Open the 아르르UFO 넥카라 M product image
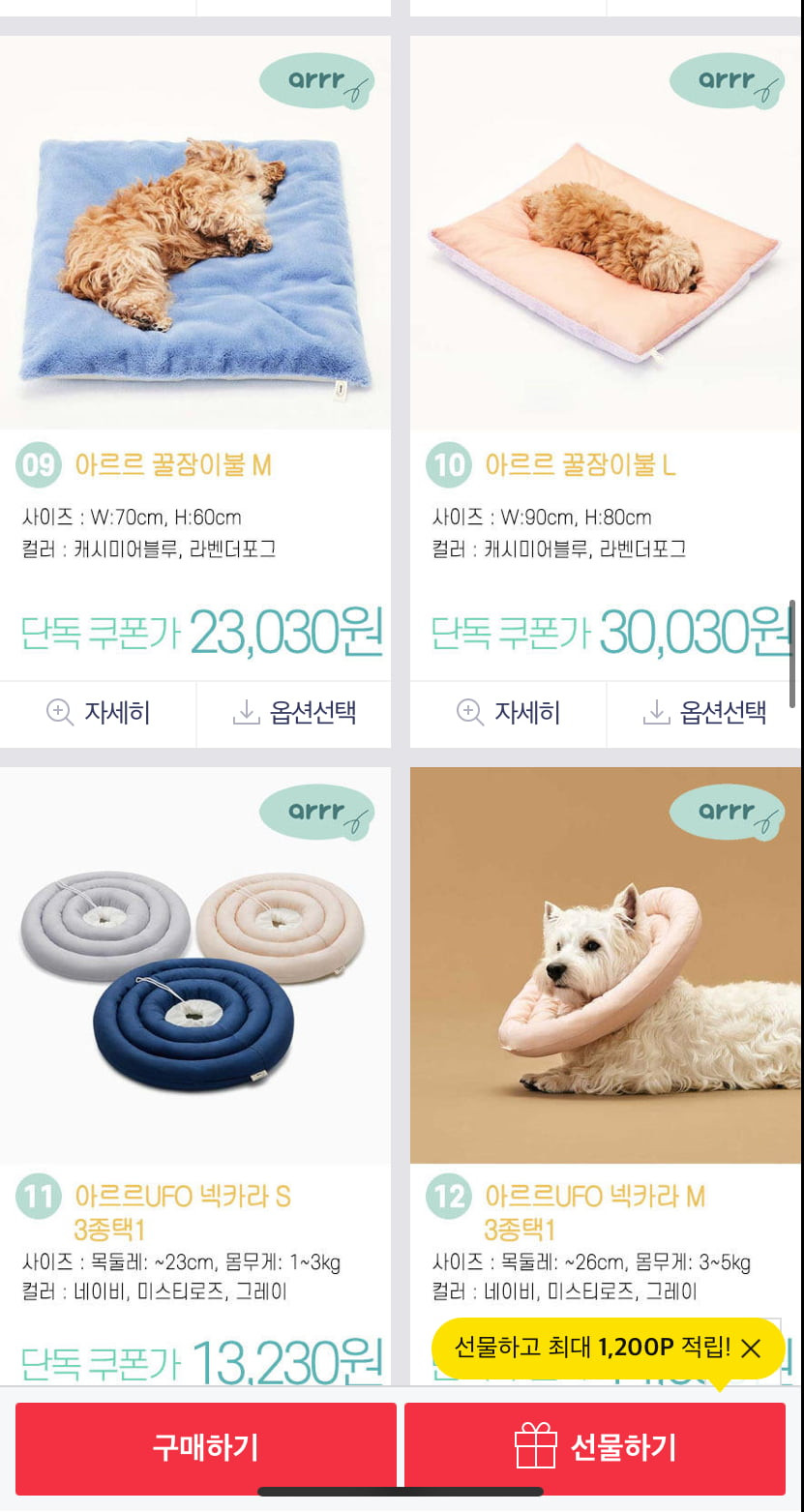The image size is (804, 1512). click(606, 964)
